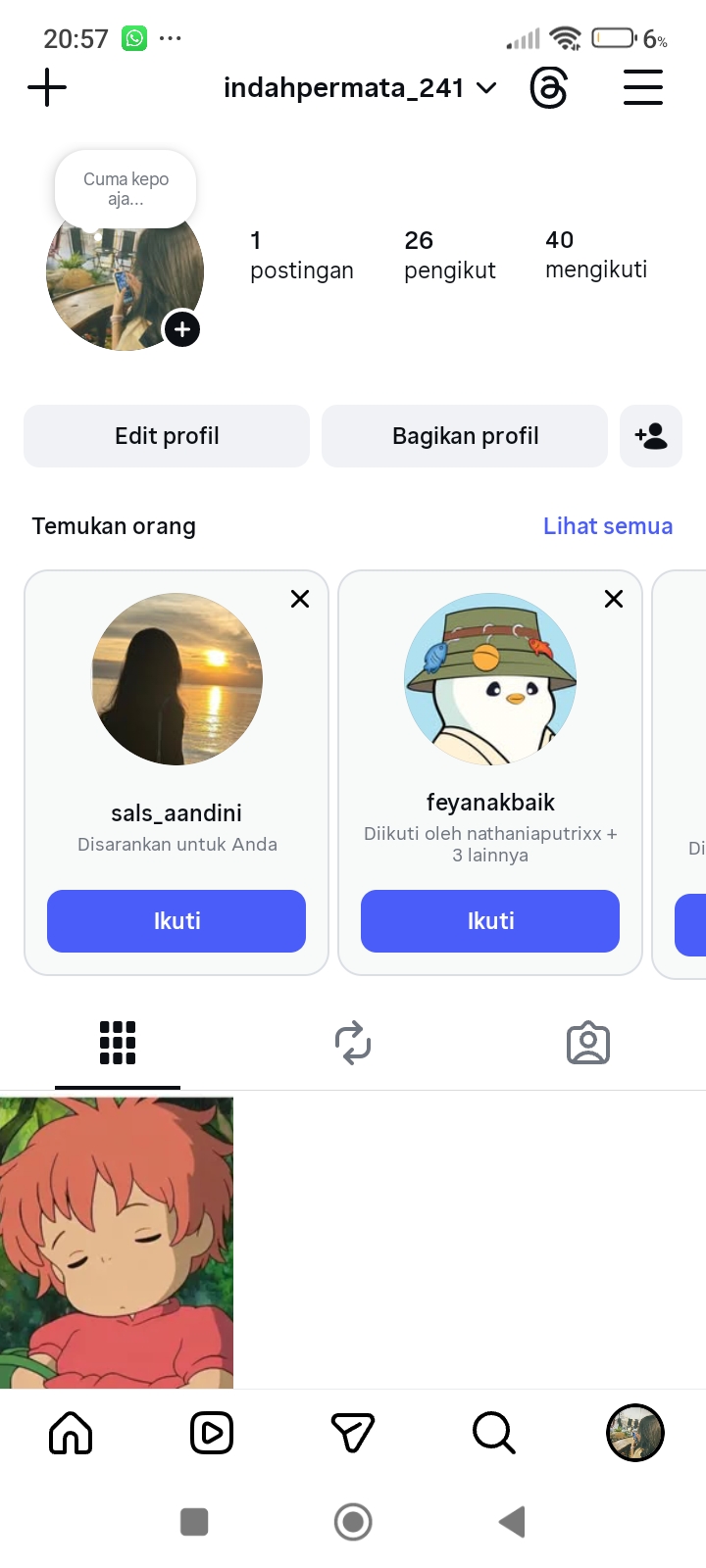
Task: Open the hamburger menu
Action: (643, 88)
